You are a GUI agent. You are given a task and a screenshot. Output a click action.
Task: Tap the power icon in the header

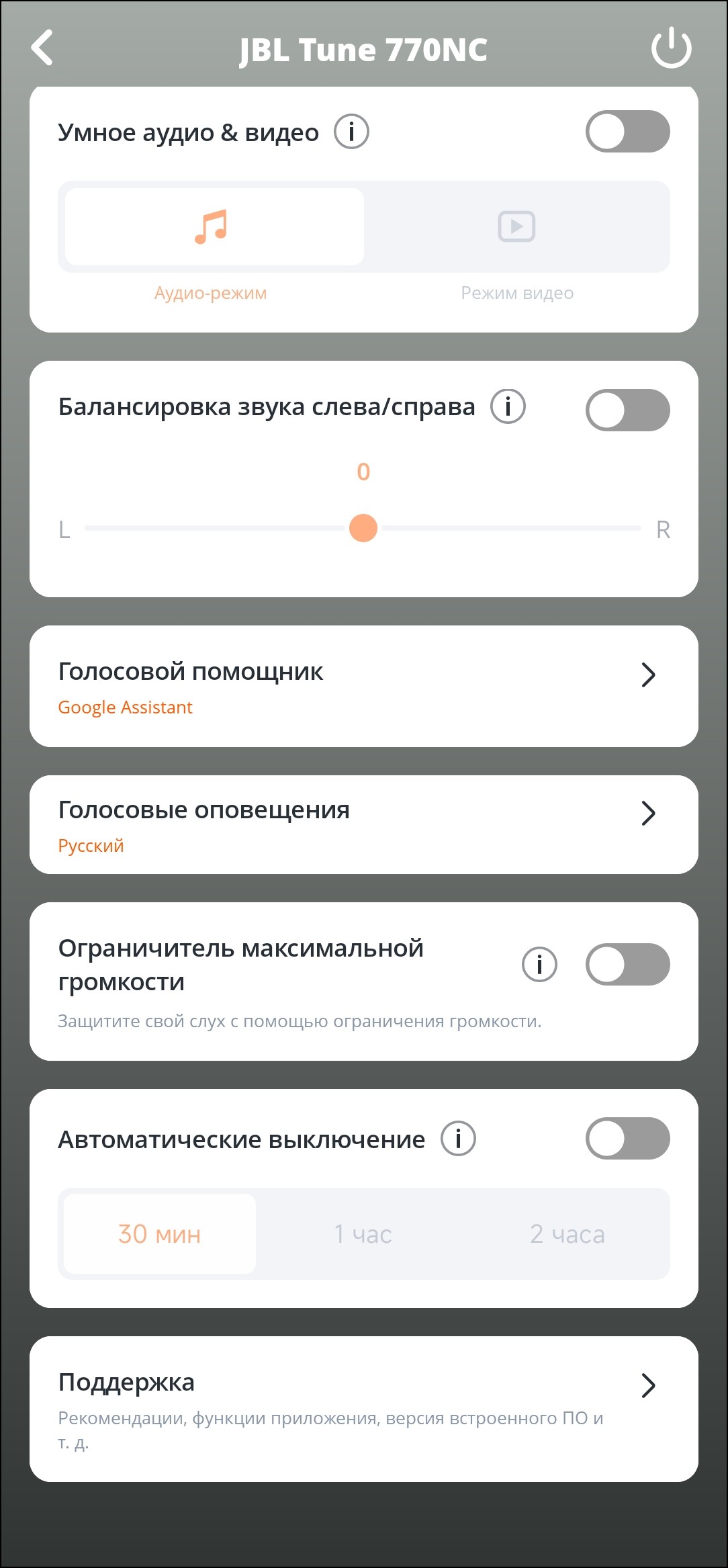pos(671,48)
